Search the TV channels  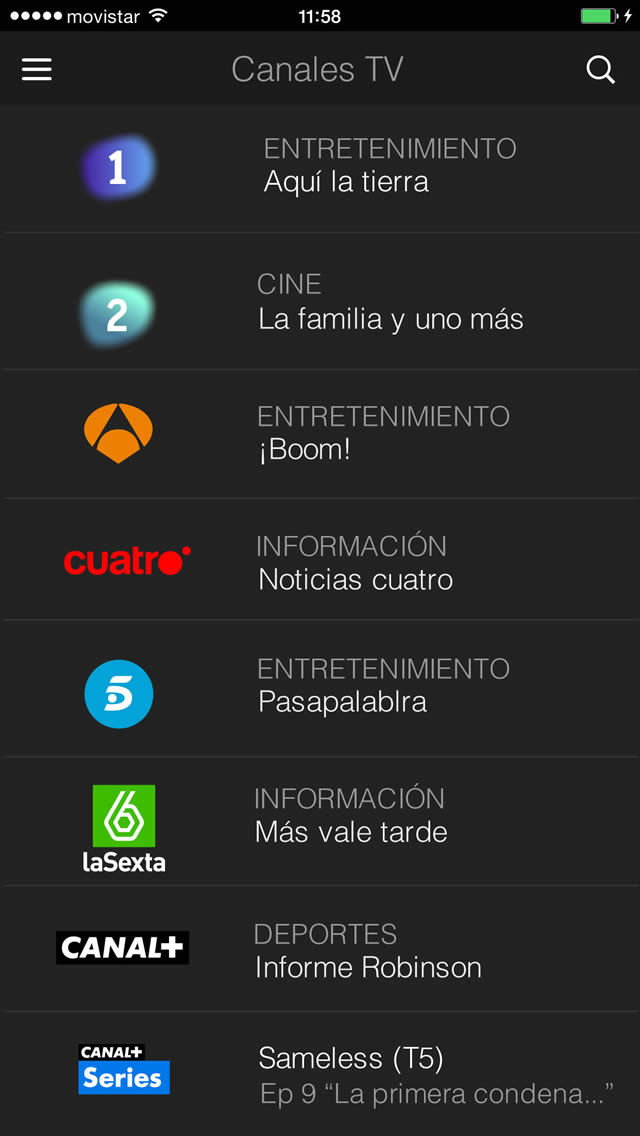[600, 69]
